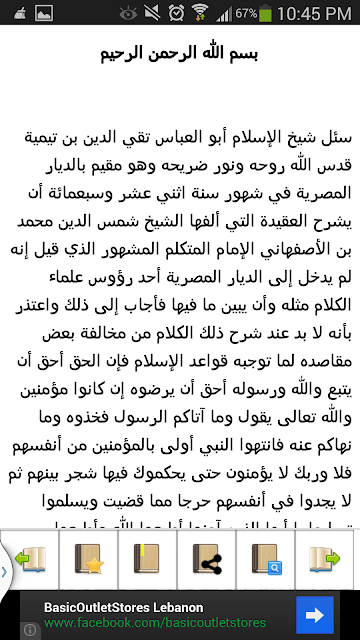The height and width of the screenshot is (640, 360).
Task: Search inside the book
Action: 266,559
